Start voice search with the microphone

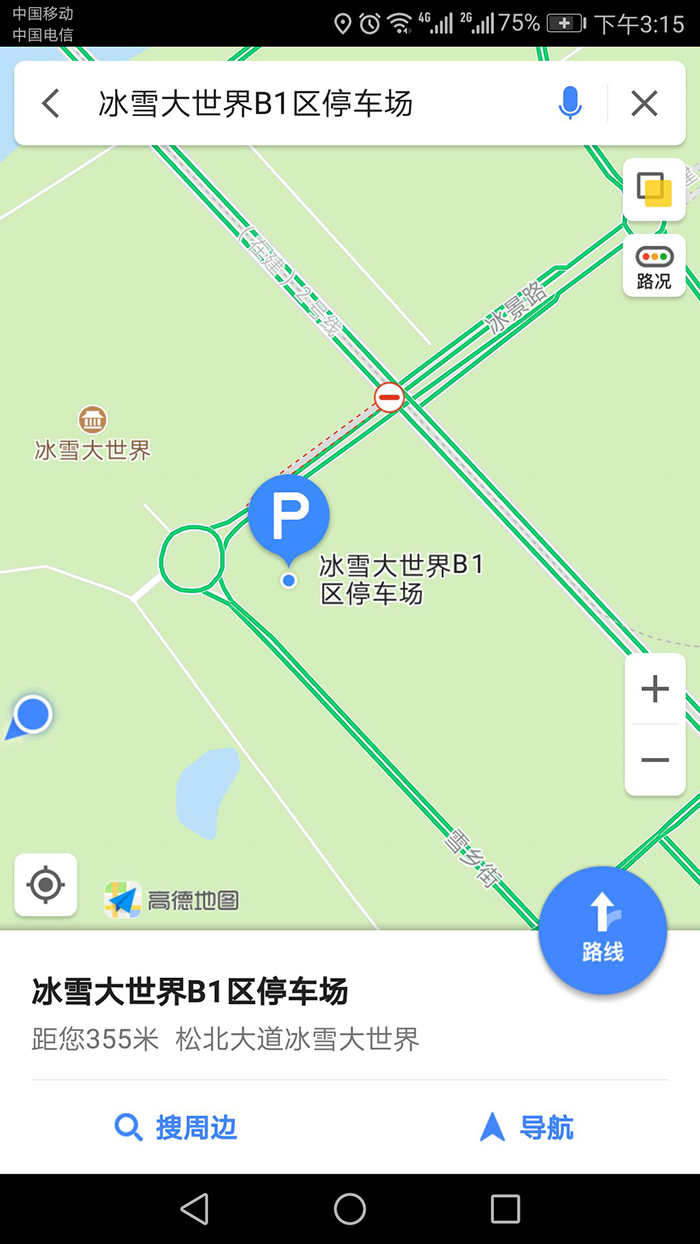tap(570, 103)
